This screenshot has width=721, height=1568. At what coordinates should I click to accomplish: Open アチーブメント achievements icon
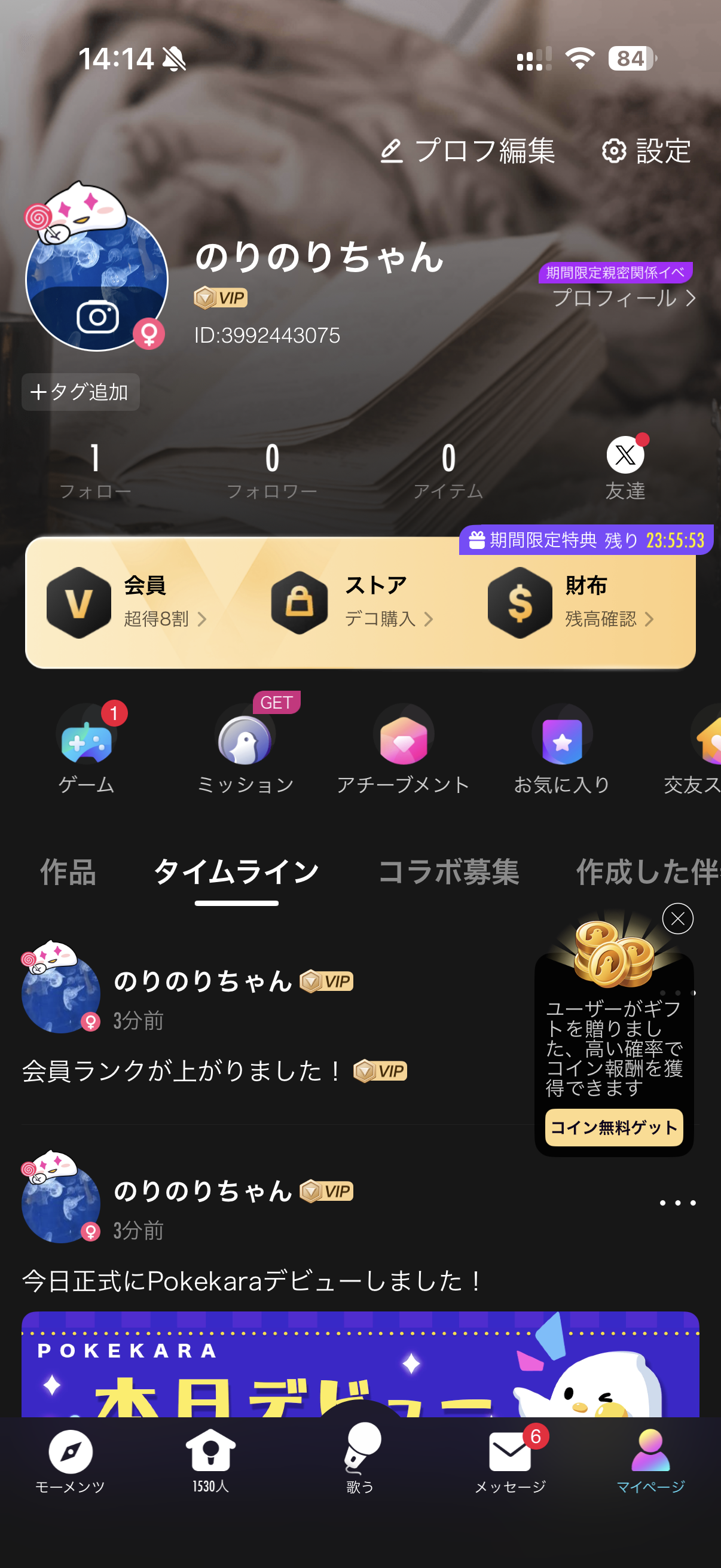click(404, 742)
